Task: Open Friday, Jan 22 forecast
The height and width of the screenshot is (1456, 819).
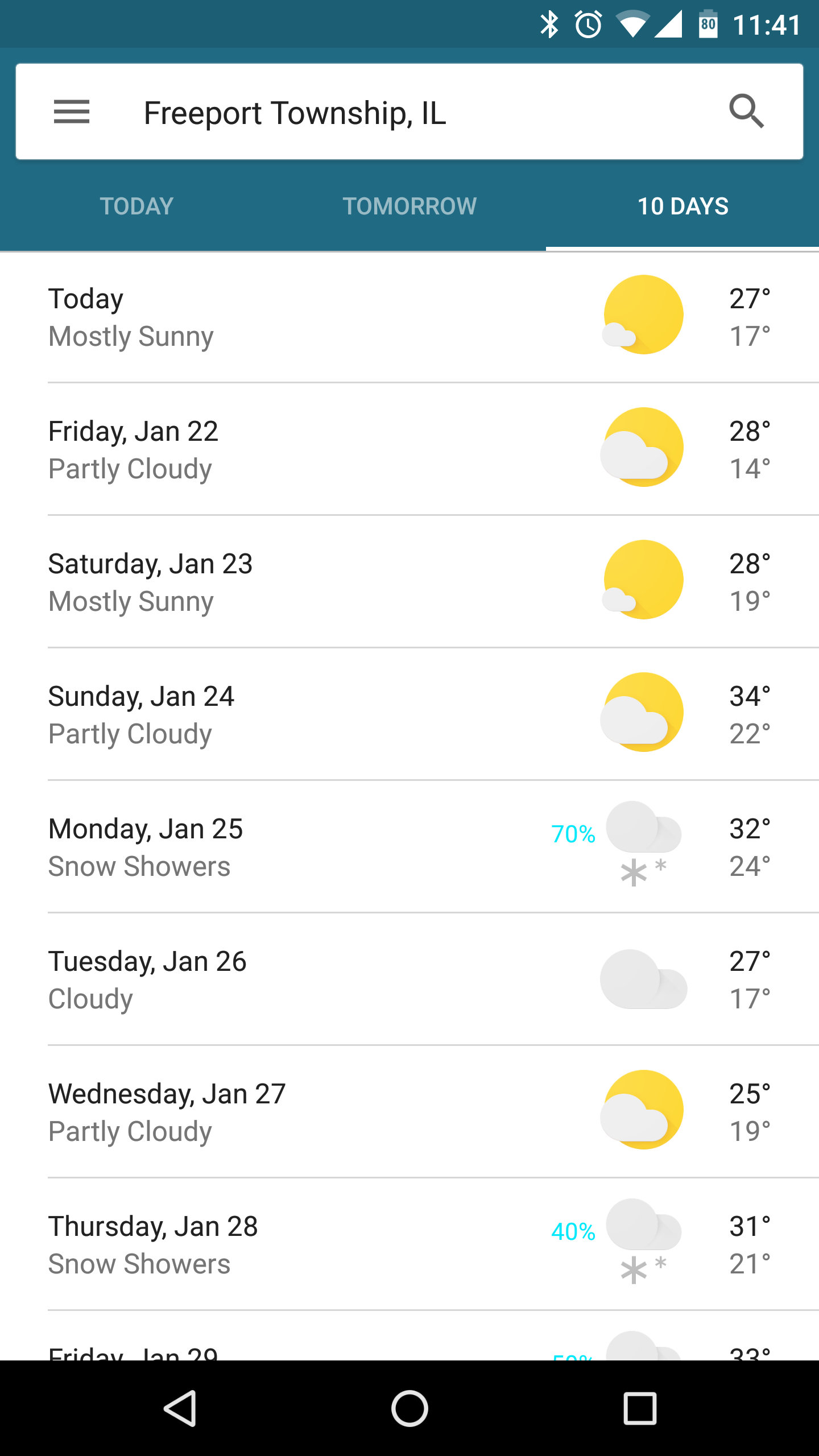Action: click(409, 449)
